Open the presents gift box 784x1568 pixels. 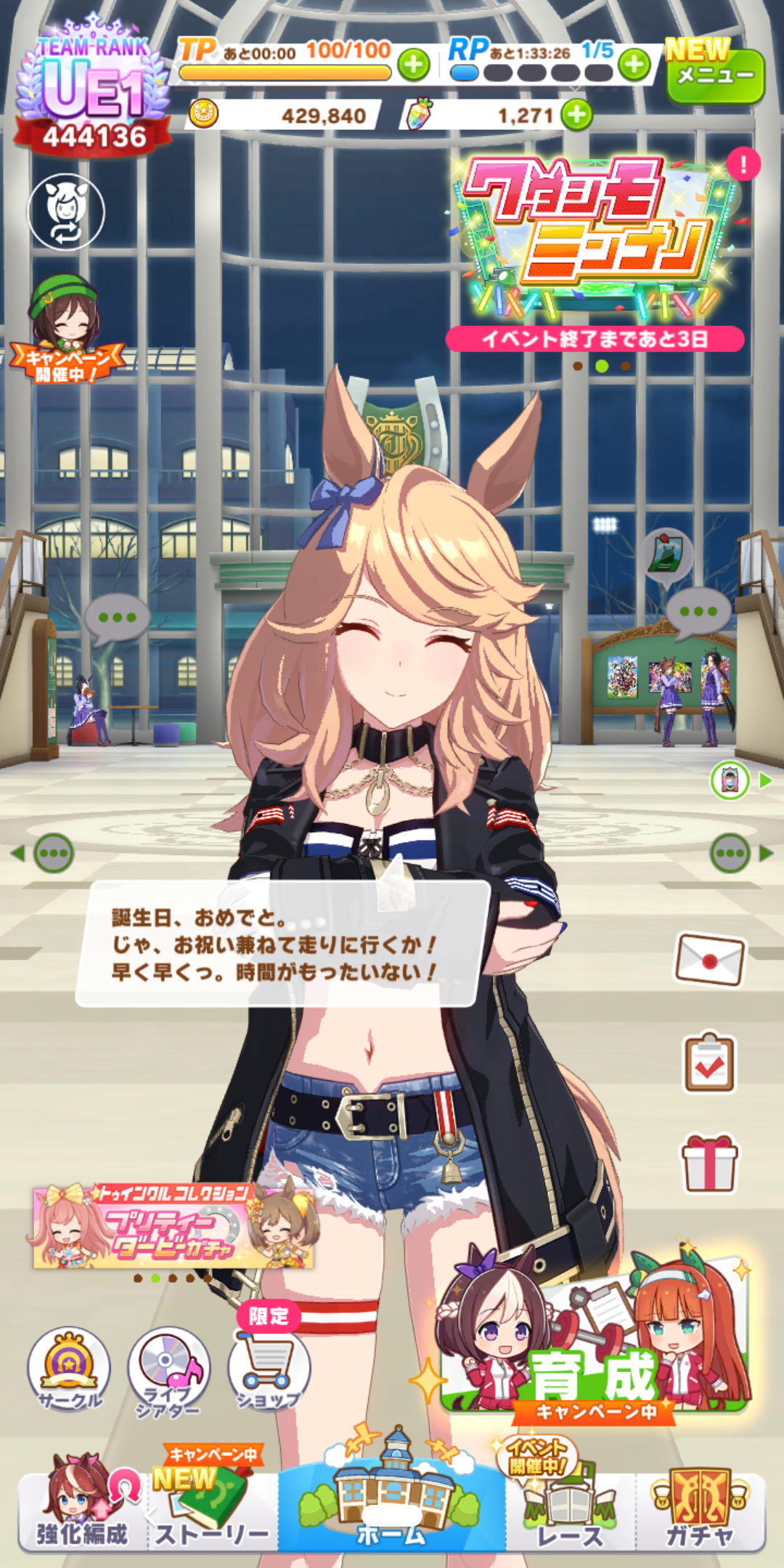coord(709,1163)
